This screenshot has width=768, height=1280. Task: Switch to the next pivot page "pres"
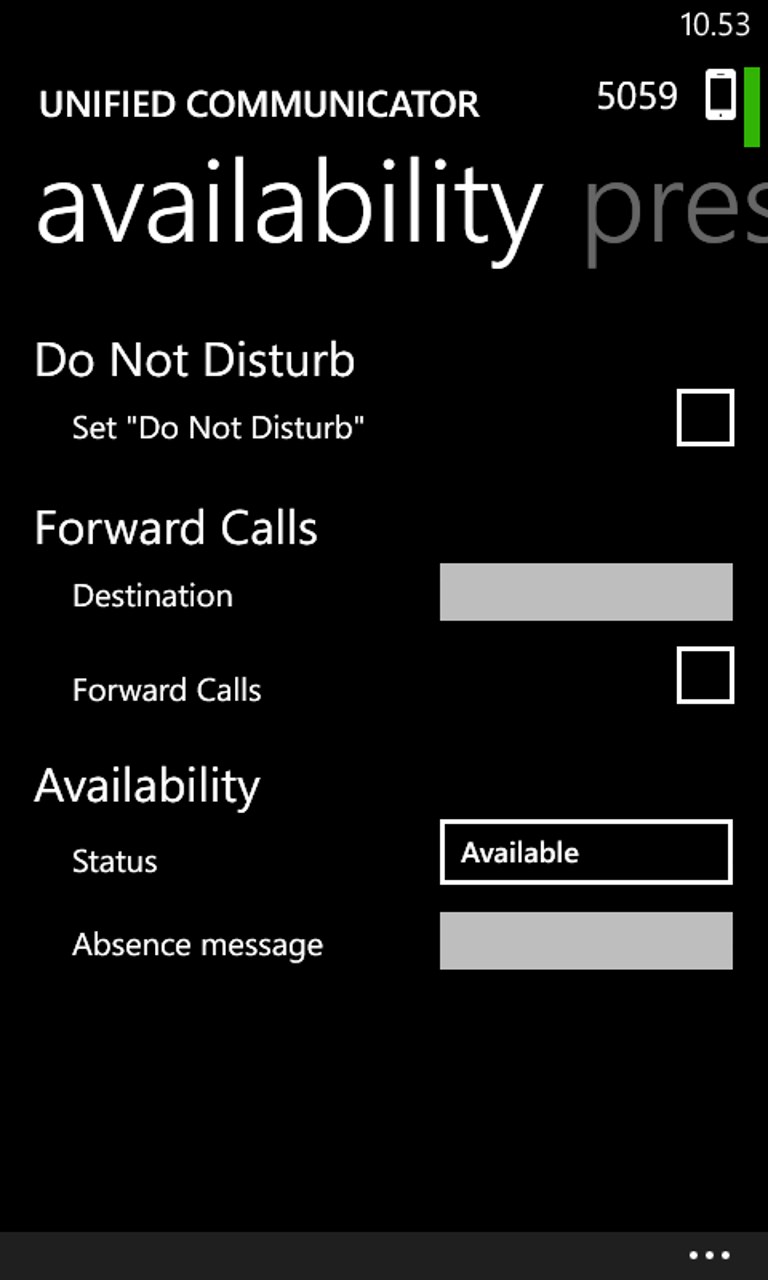675,210
